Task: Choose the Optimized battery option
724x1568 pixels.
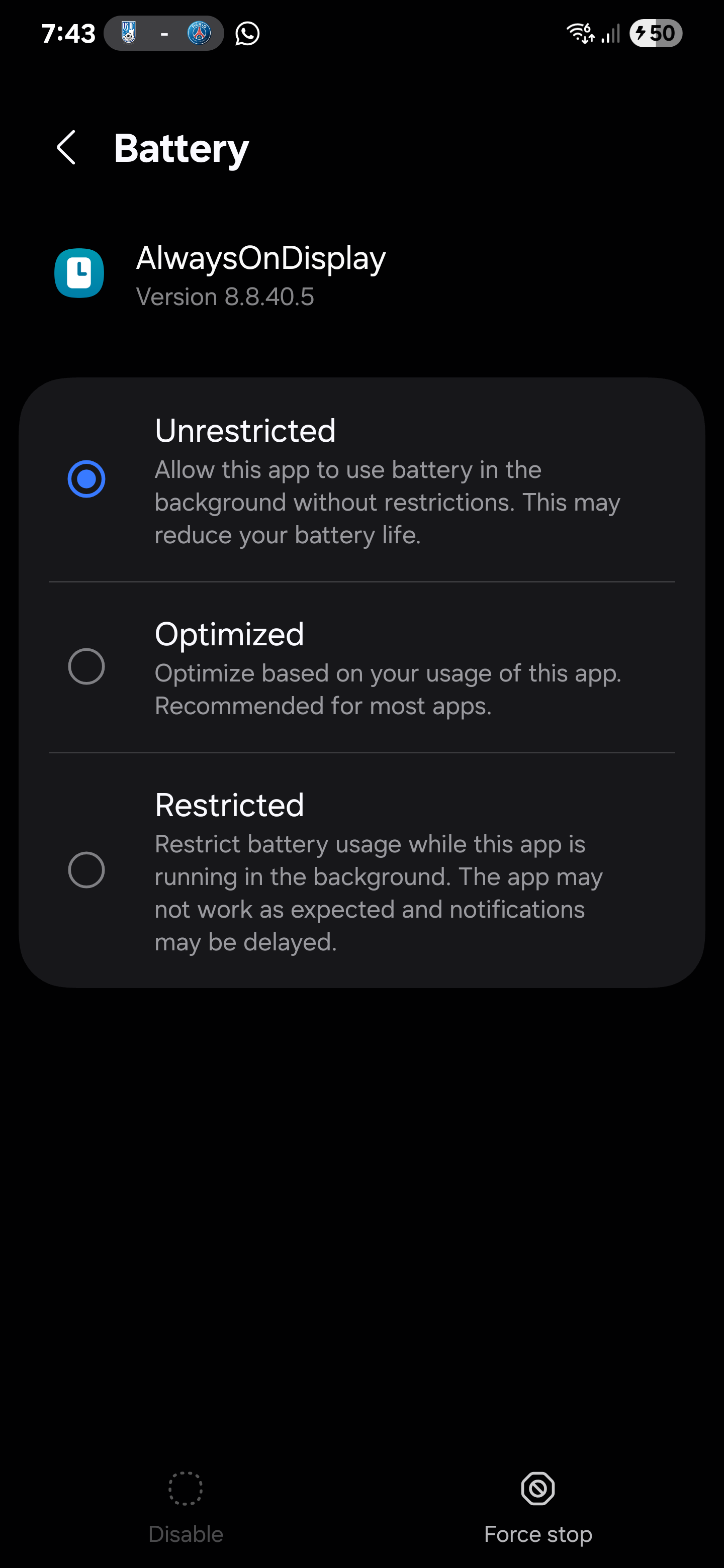Action: click(86, 666)
